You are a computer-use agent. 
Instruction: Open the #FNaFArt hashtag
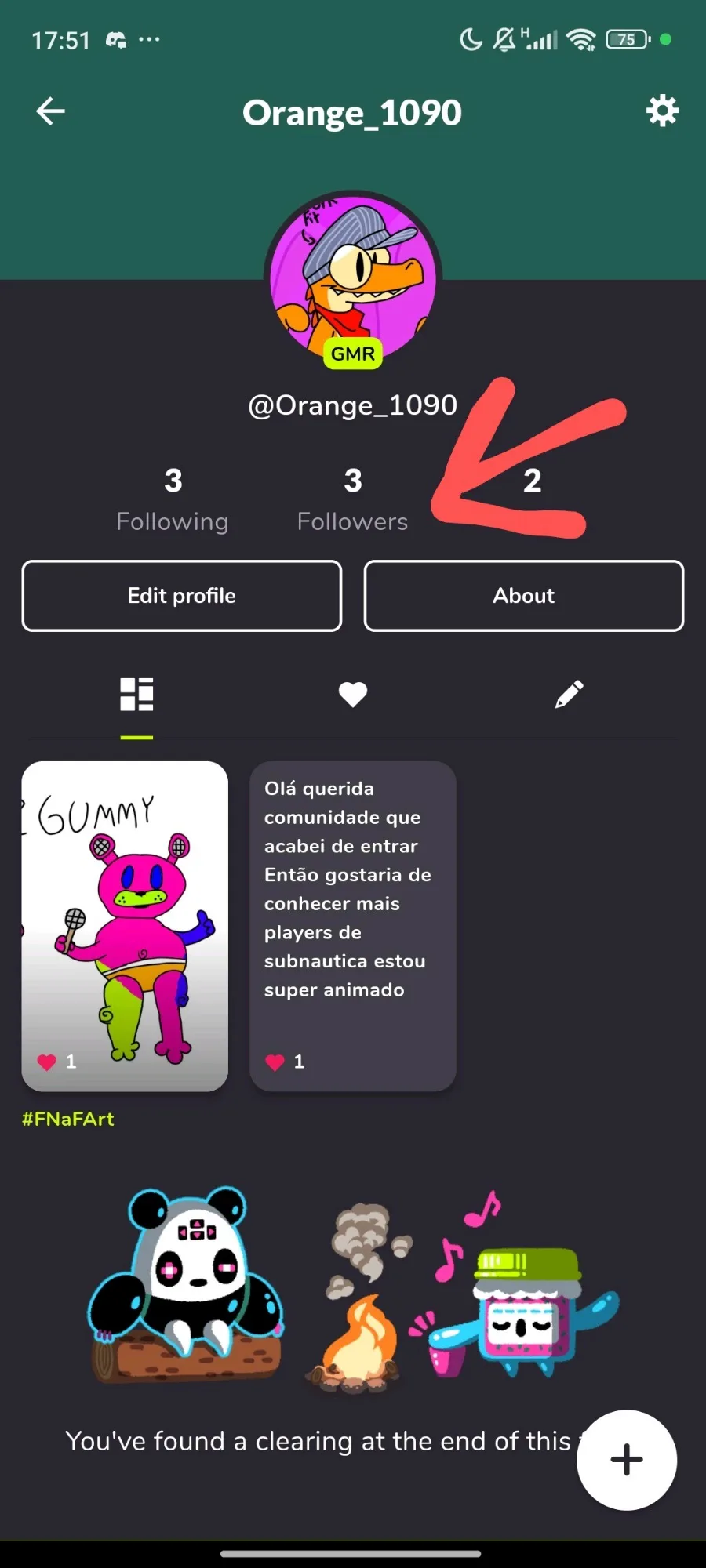click(68, 1119)
